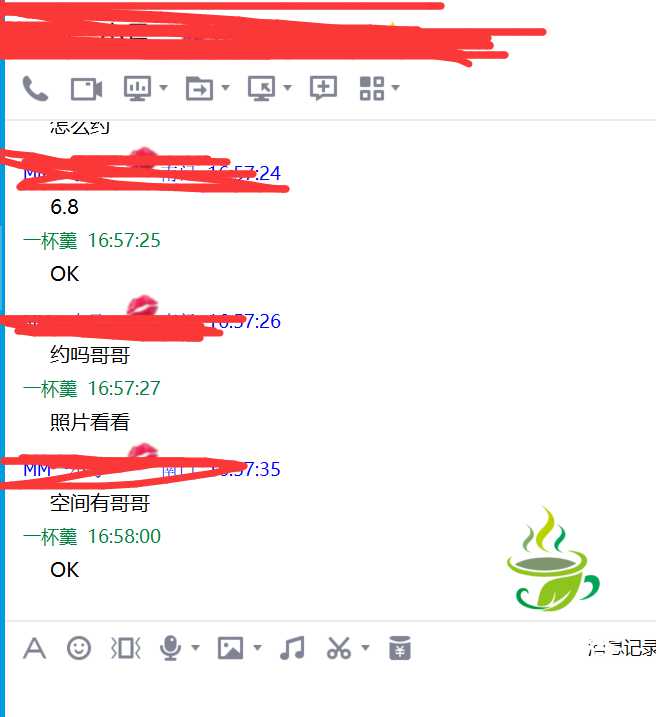
Task: Take a screenshot with the scissors tool
Action: tap(339, 648)
